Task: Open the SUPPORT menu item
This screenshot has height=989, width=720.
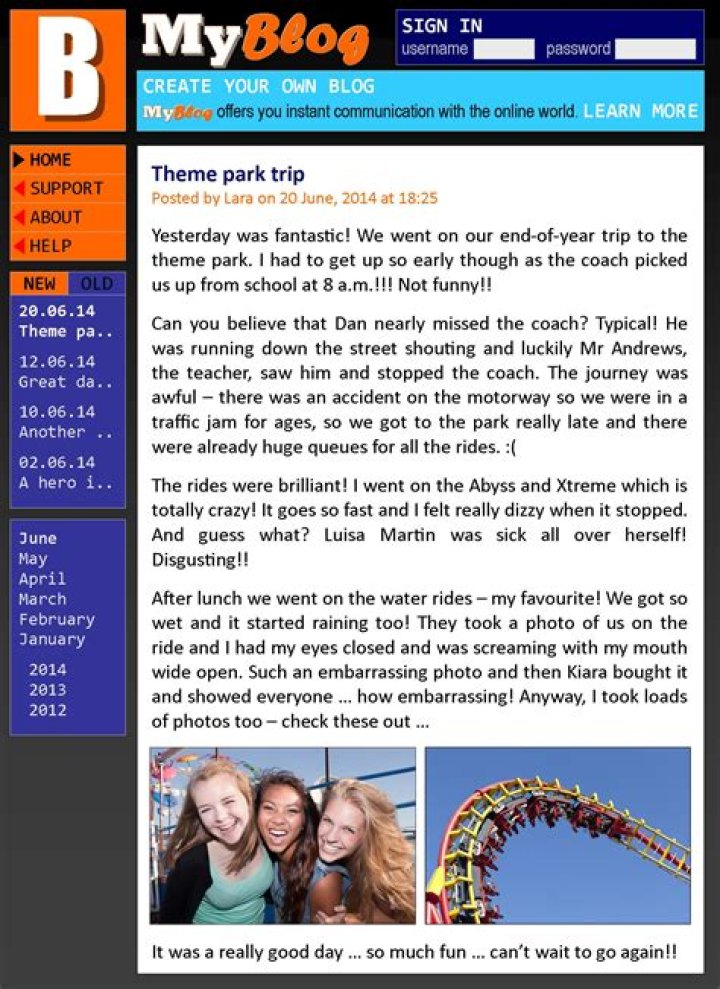Action: [66, 188]
